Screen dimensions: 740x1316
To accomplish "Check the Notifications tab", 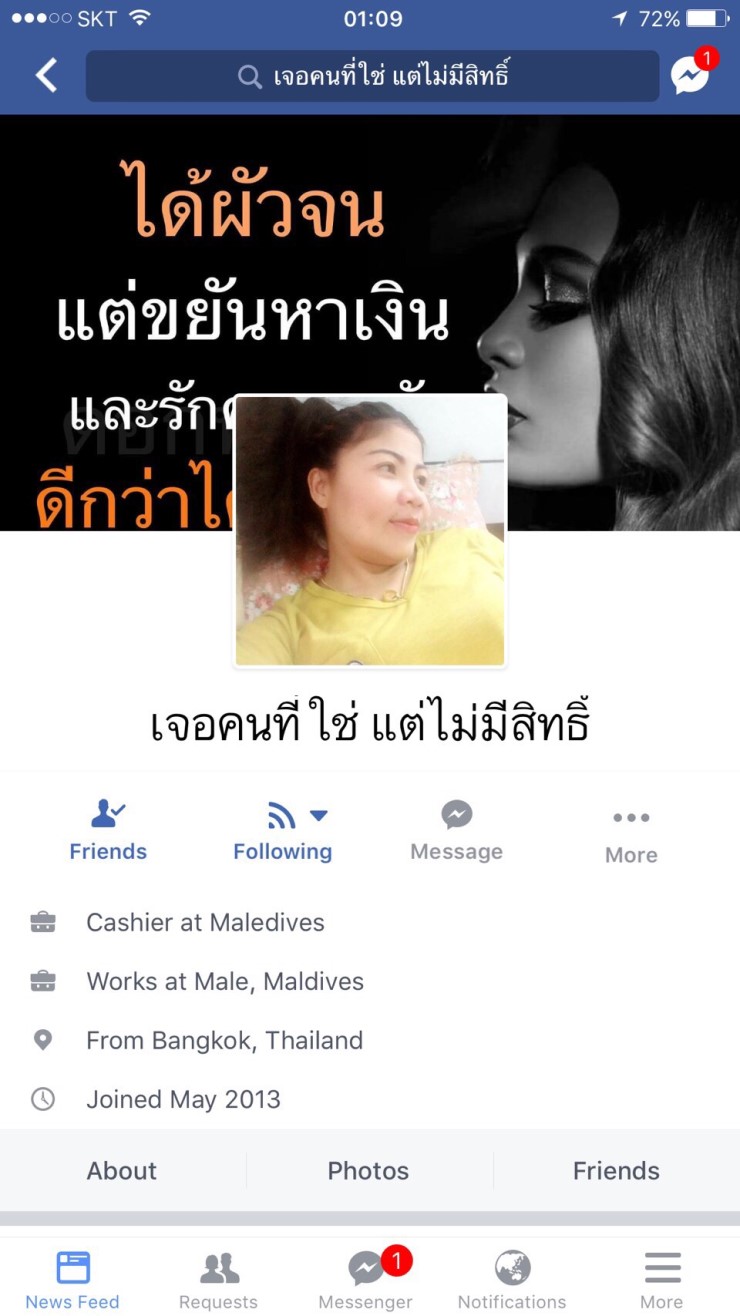I will pos(512,1279).
